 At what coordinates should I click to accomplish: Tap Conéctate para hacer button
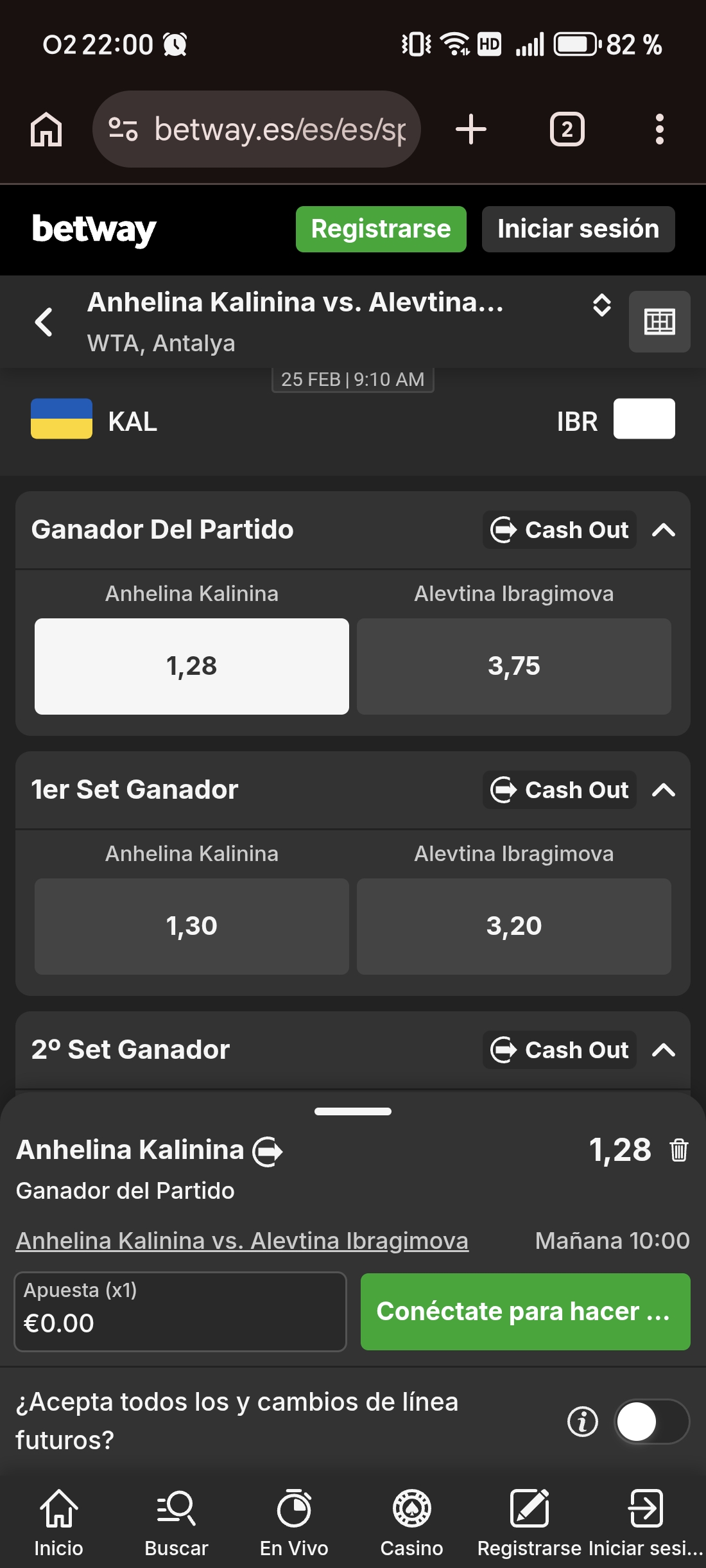[525, 1312]
